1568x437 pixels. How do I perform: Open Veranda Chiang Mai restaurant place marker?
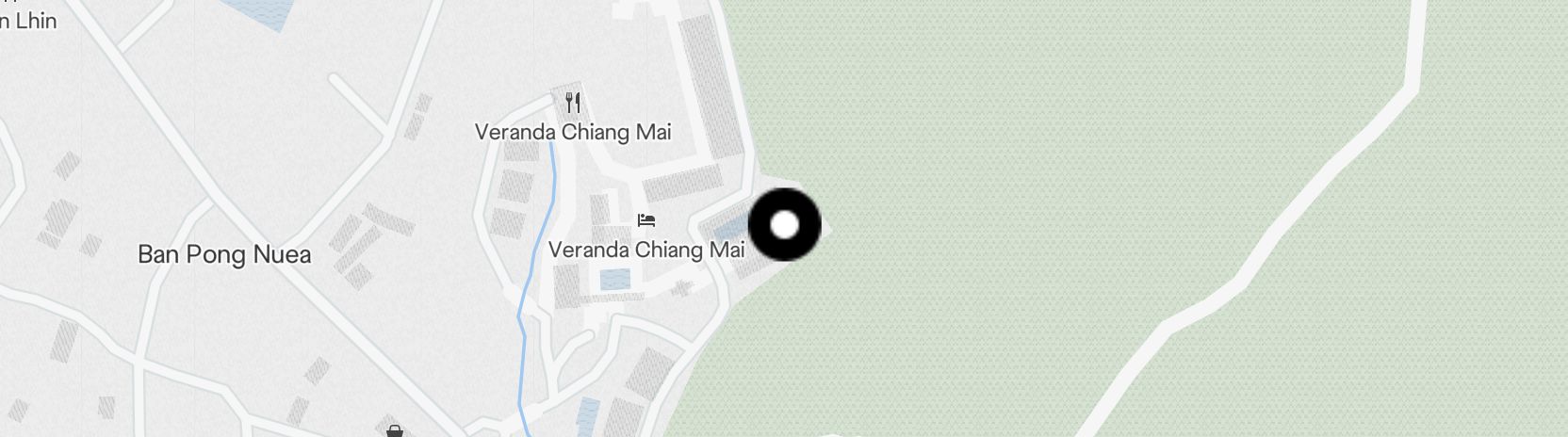point(573,102)
